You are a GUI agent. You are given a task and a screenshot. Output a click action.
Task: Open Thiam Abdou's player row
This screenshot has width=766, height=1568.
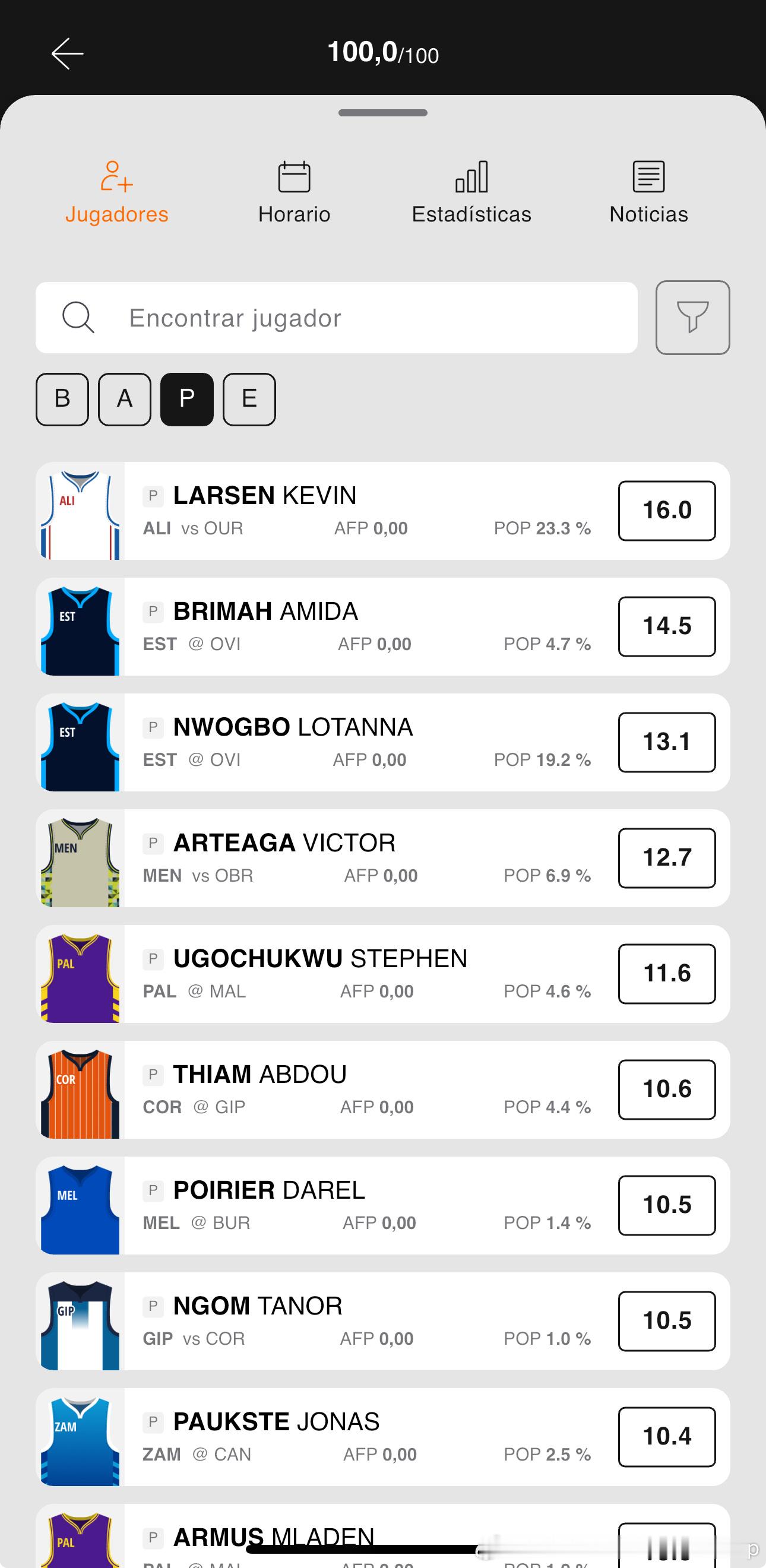(365, 1089)
